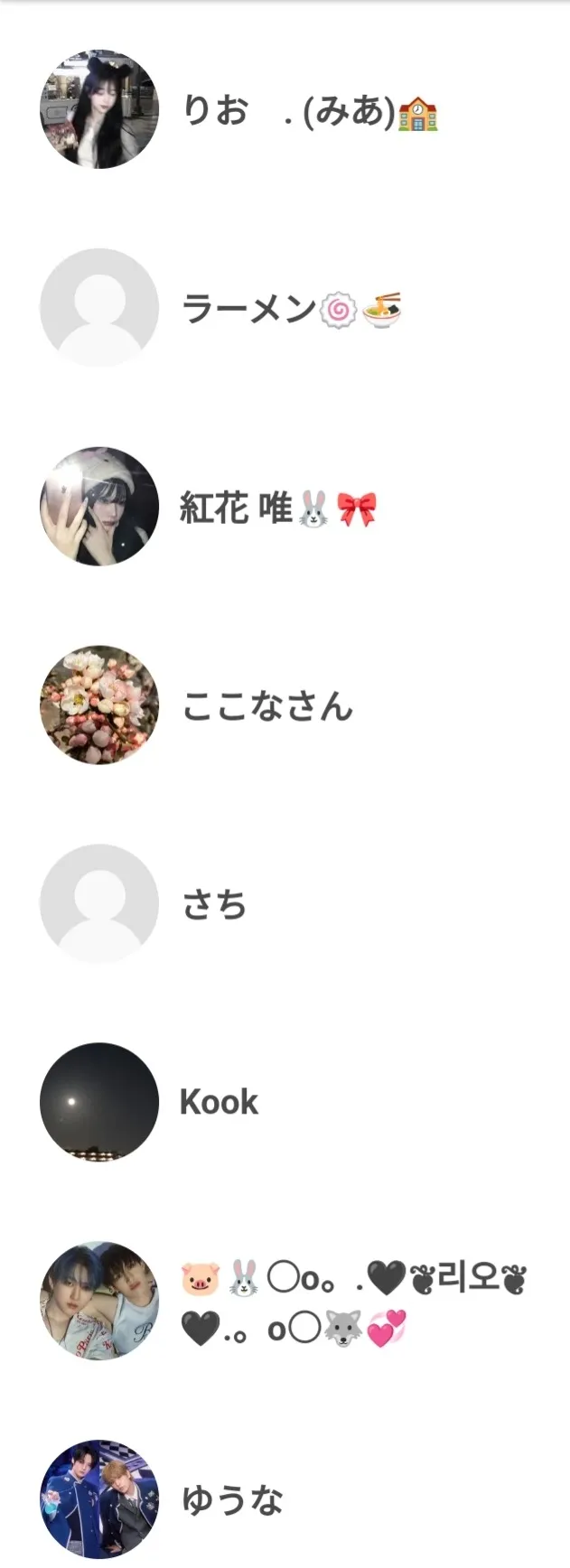Viewport: 570px width, 1568px height.
Task: Tap the ここなさん contact row
Action: click(285, 705)
